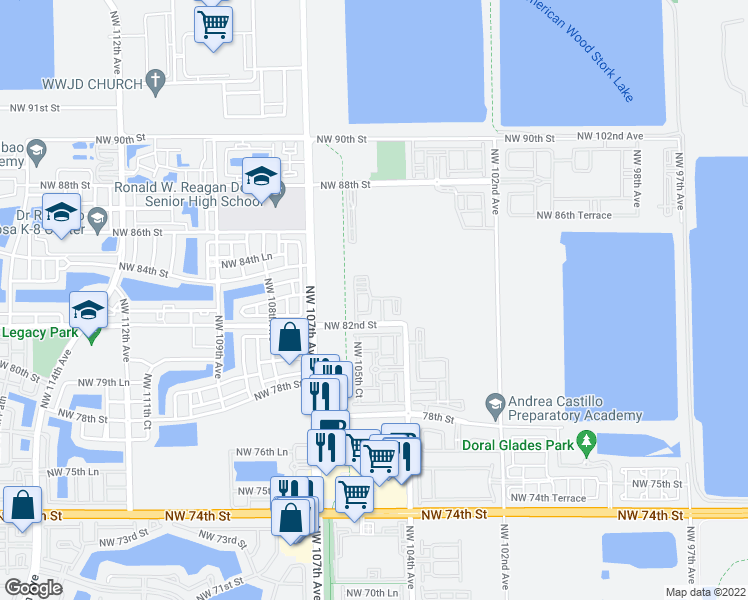Open the school marker at Ronald W. Reagan High
The height and width of the screenshot is (600, 748).
click(261, 176)
